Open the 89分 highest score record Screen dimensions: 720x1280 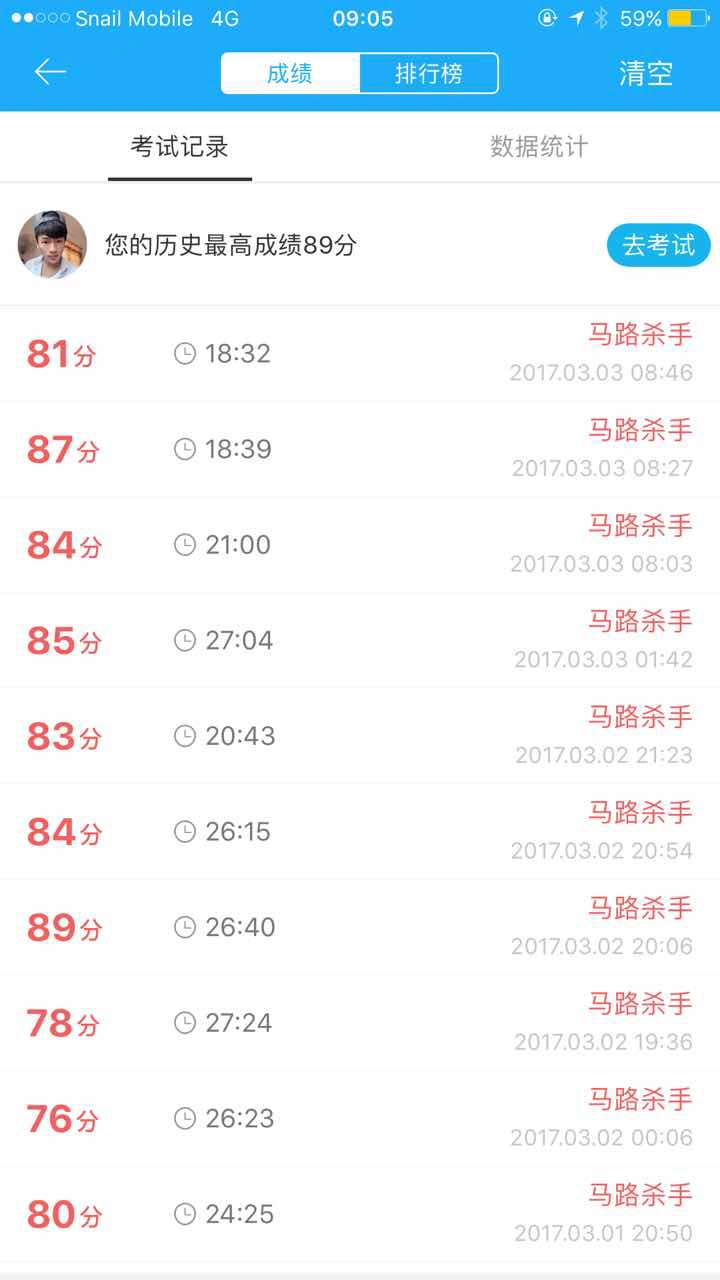tap(360, 928)
